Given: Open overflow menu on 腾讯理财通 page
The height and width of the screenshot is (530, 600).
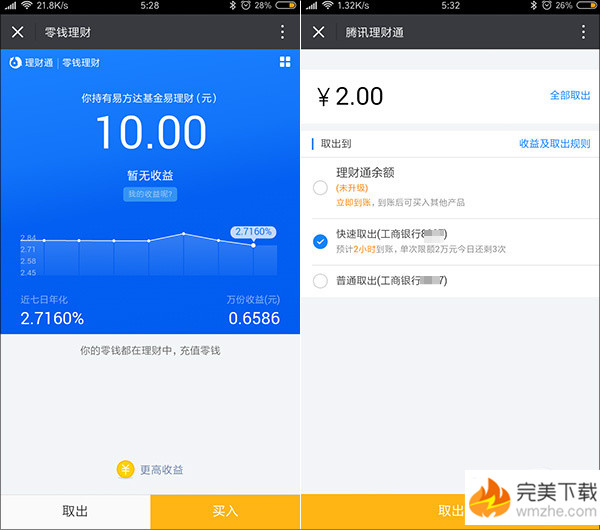Looking at the screenshot, I should (x=582, y=32).
